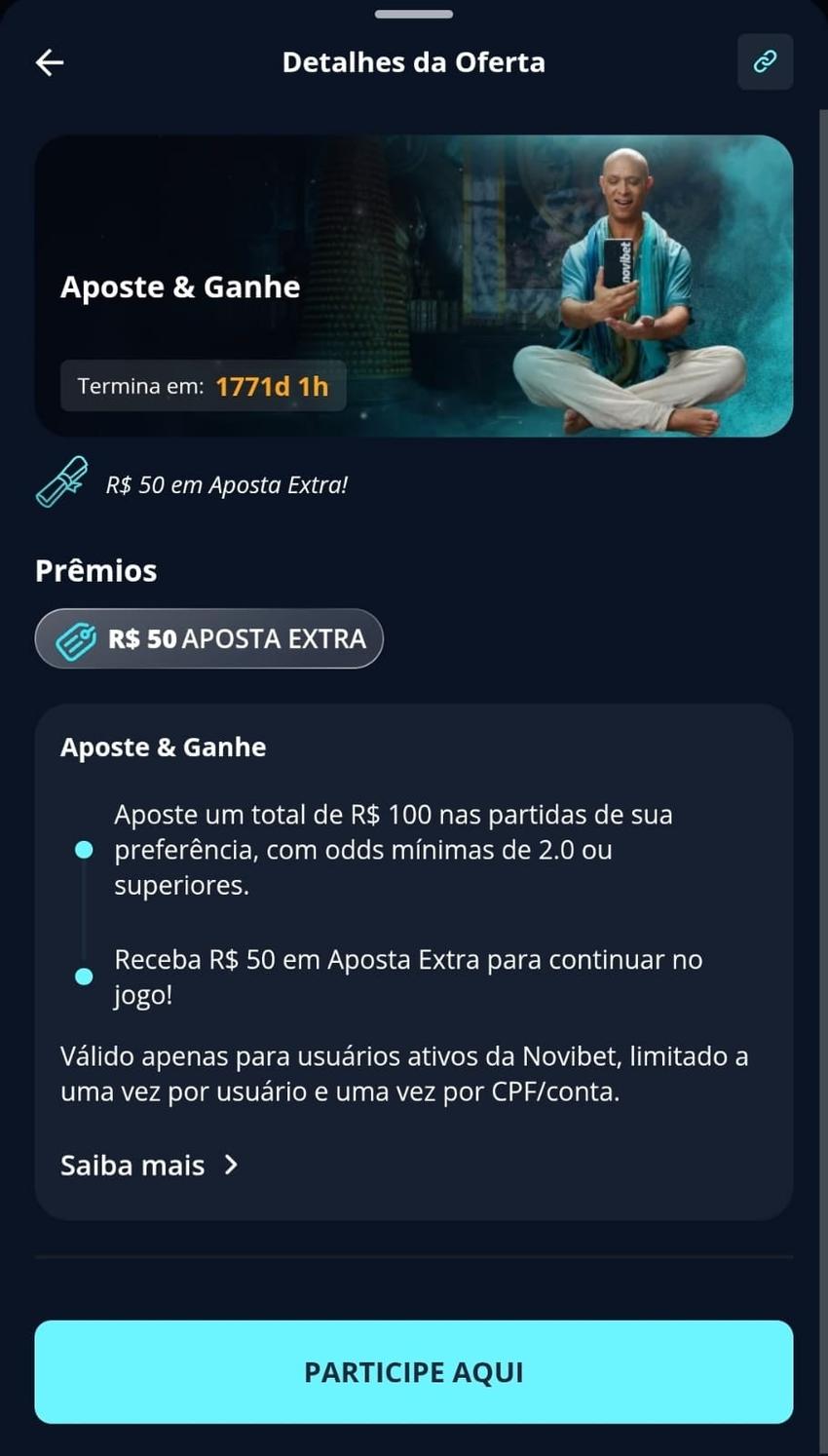This screenshot has height=1456, width=828.
Task: Tap the Aposte & Ganhe promo banner
Action: point(413,285)
